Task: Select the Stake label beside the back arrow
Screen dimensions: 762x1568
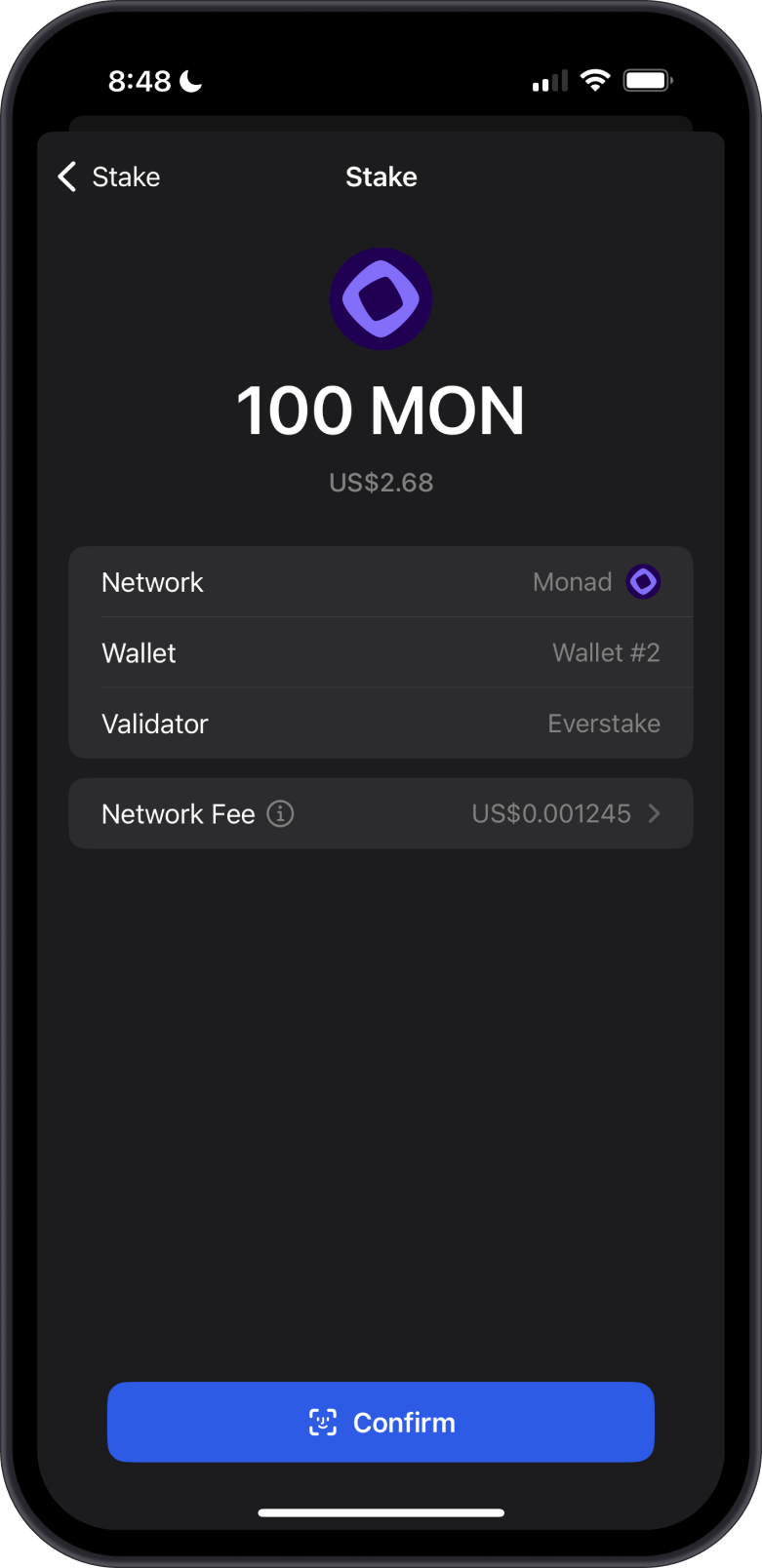Action: pyautogui.click(x=126, y=176)
